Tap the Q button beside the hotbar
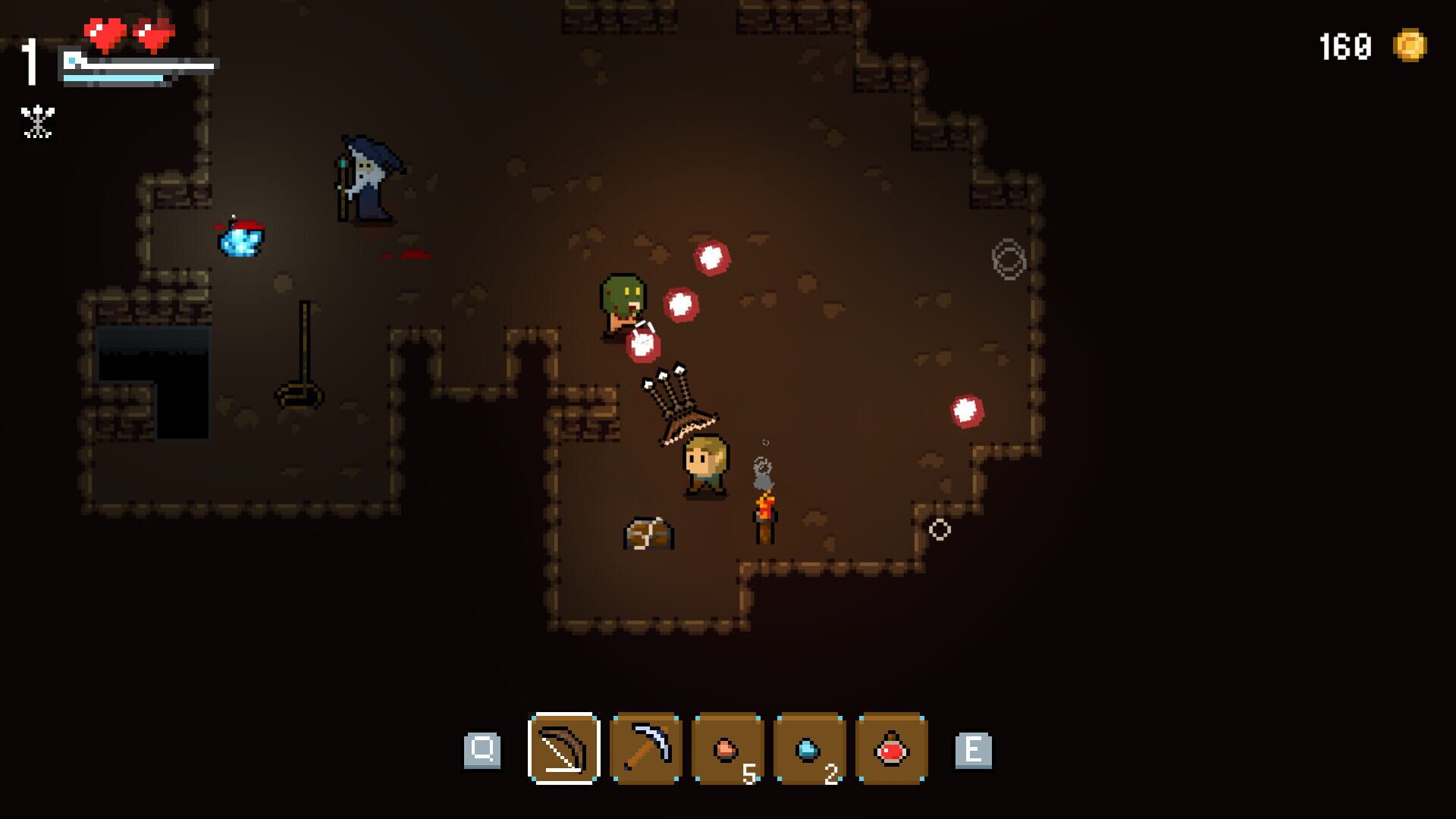This screenshot has height=819, width=1456. 482,750
